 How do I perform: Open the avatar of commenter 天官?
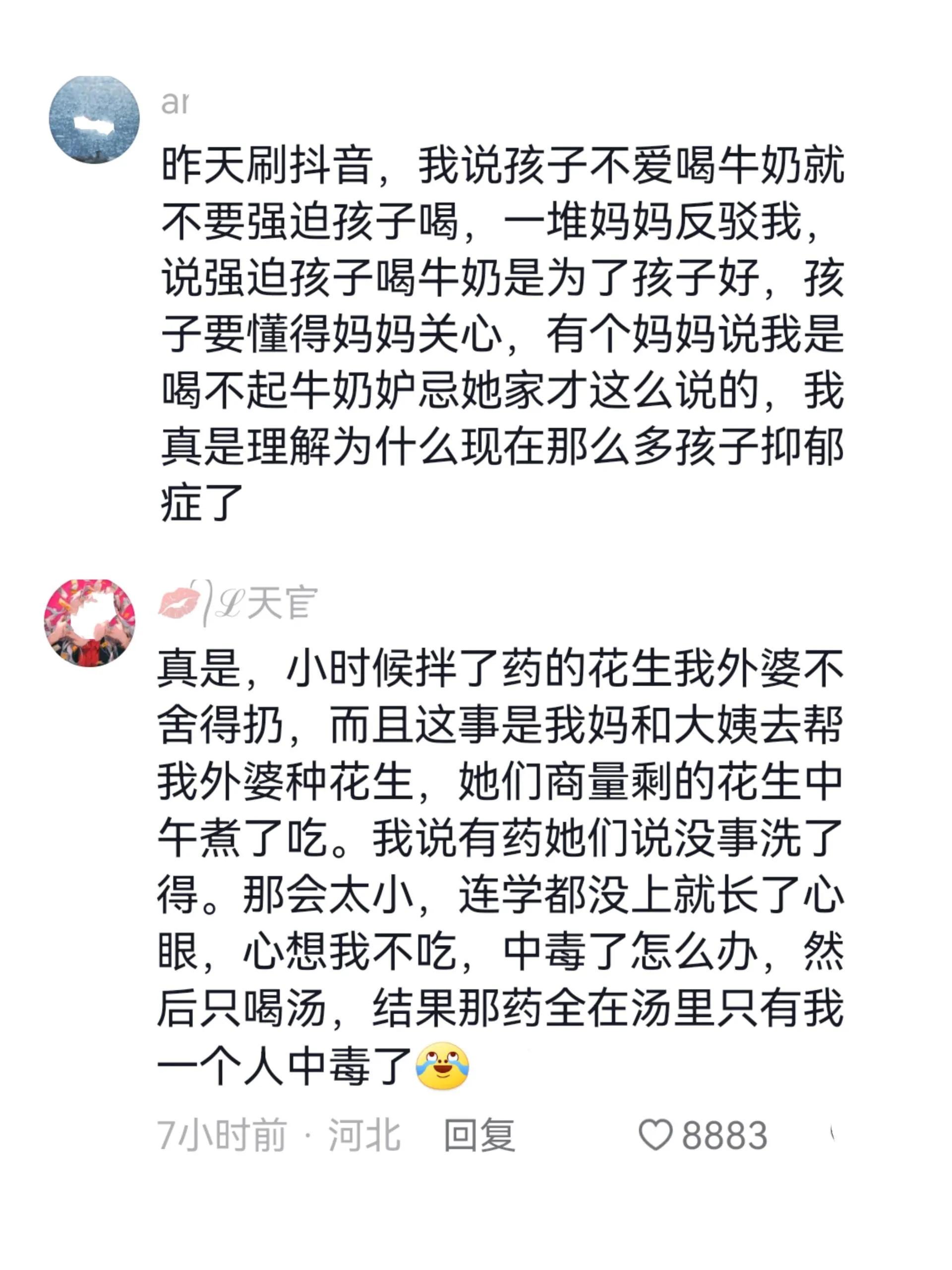pos(90,623)
